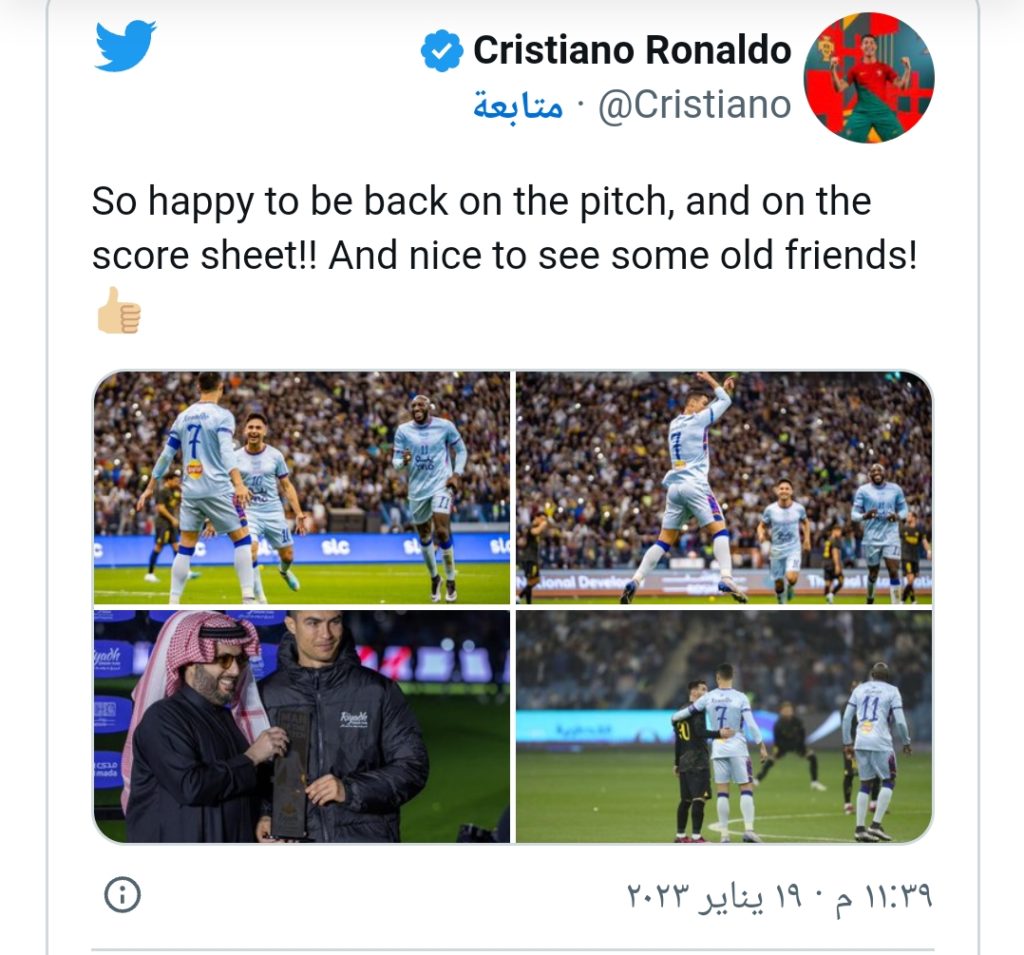1024x955 pixels.
Task: Open photo of trophy presentation
Action: point(302,727)
